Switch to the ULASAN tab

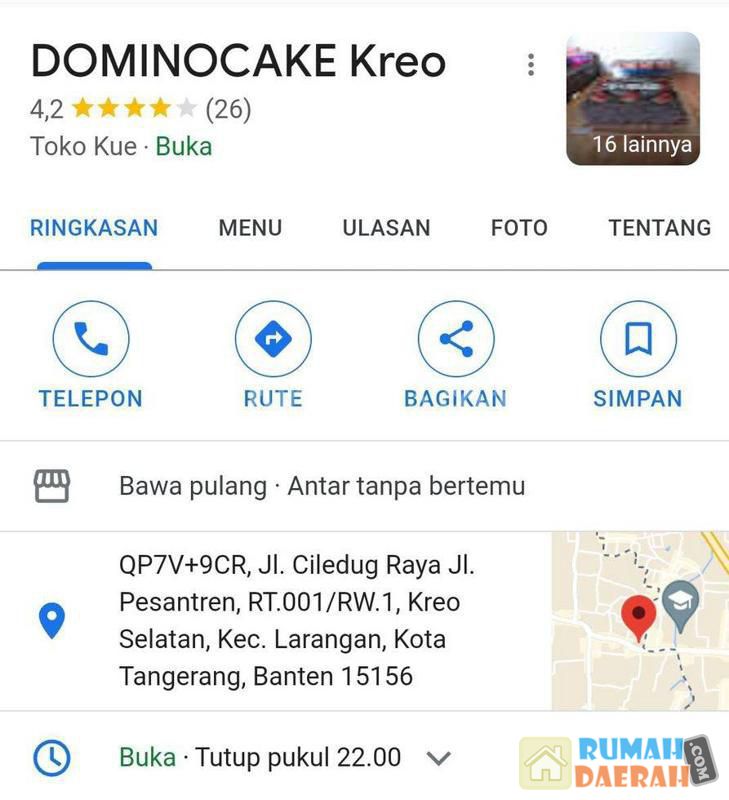[x=386, y=228]
